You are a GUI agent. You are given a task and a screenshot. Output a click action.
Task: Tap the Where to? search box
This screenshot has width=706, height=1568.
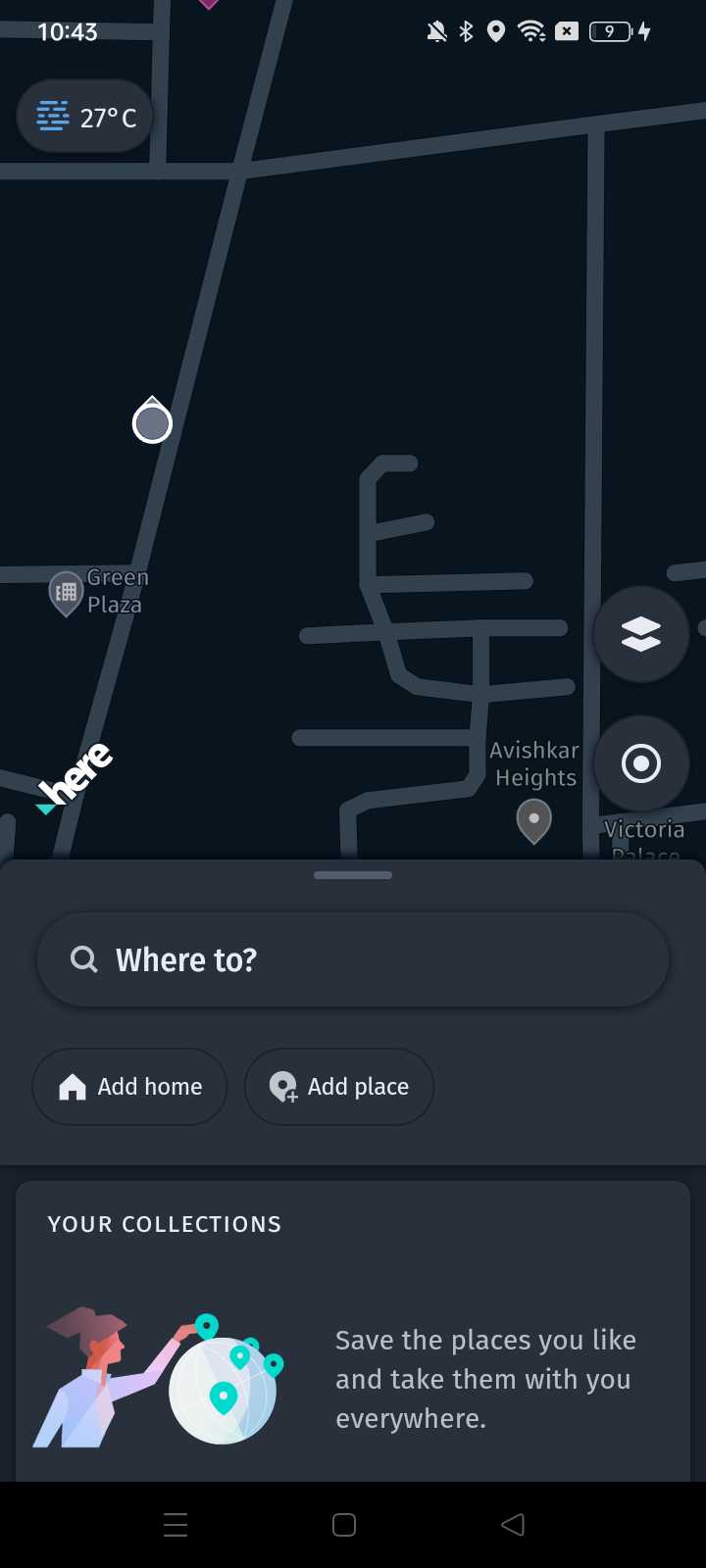353,959
